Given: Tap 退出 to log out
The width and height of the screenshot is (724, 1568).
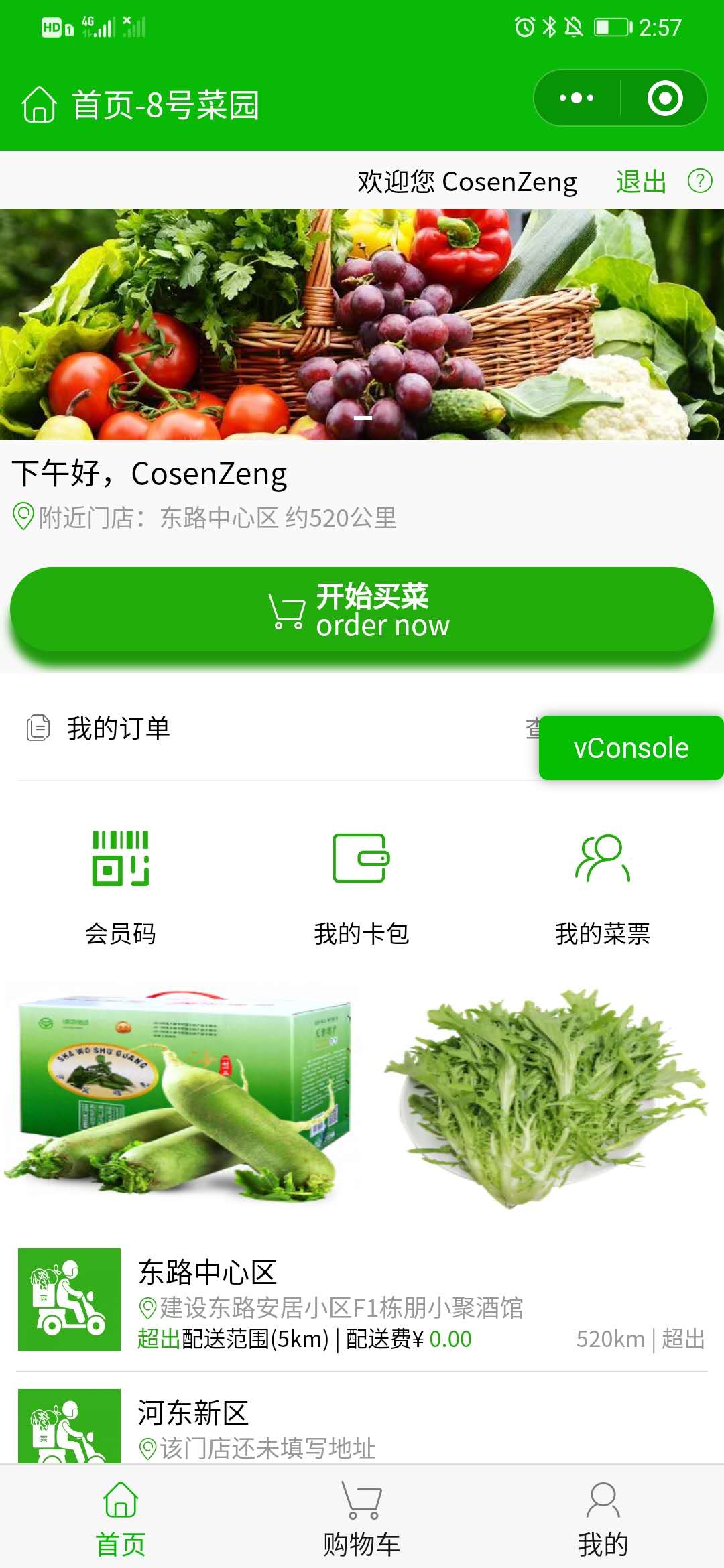Looking at the screenshot, I should point(640,181).
